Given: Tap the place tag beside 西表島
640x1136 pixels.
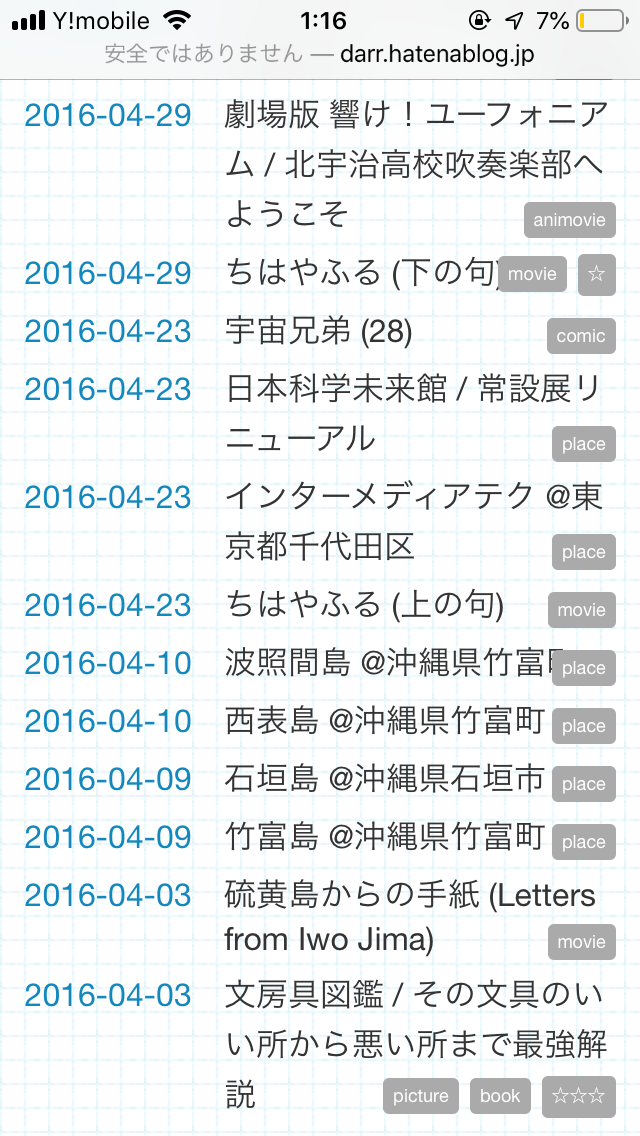Looking at the screenshot, I should 583,726.
